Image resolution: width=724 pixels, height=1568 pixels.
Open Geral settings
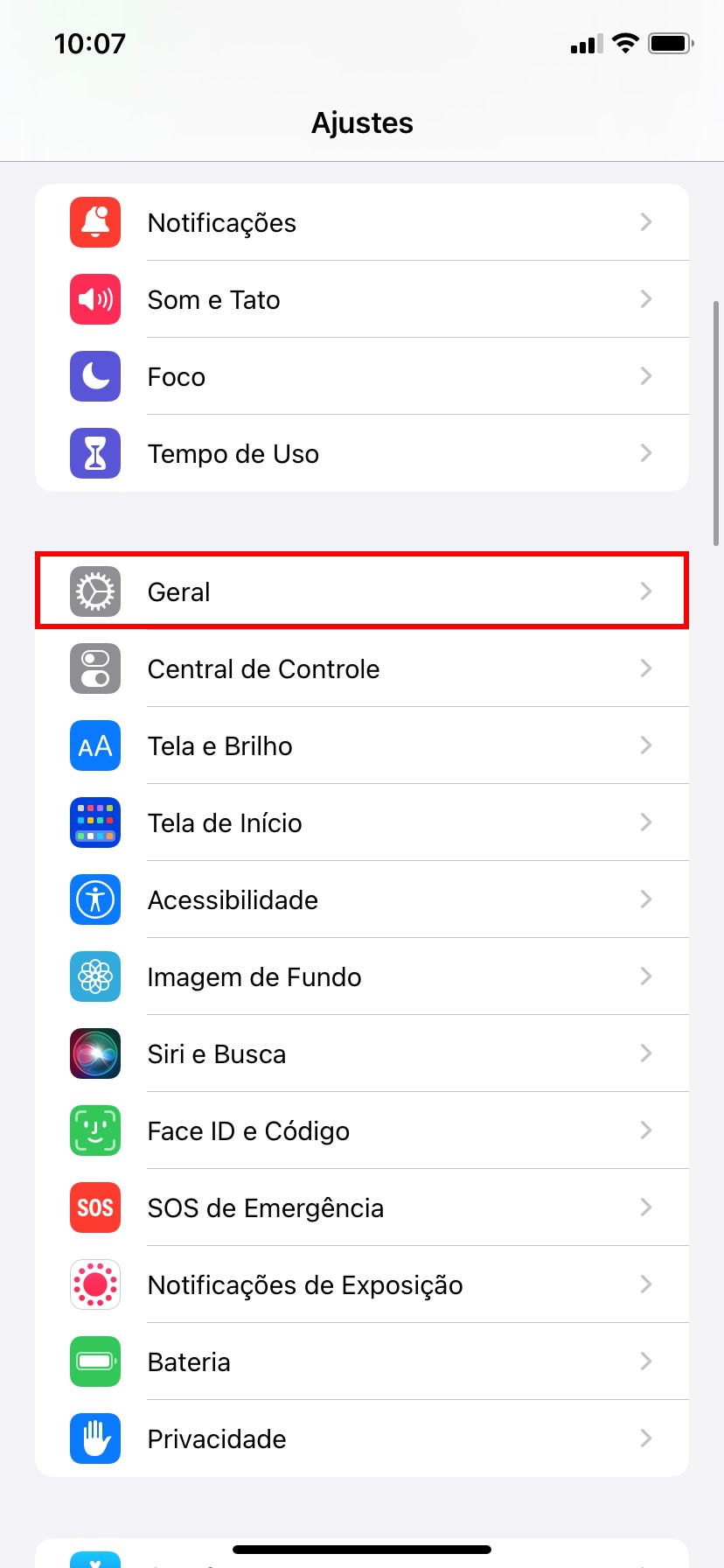[x=362, y=591]
